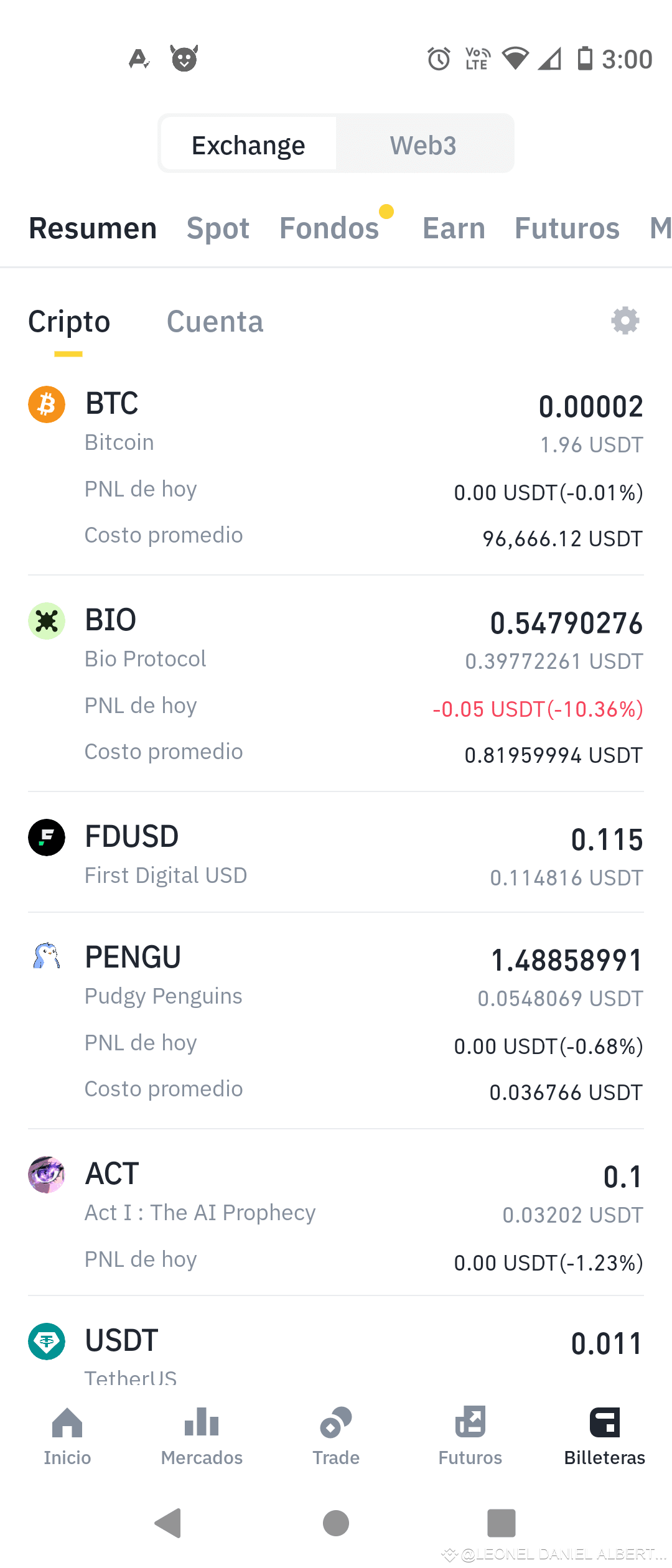The height and width of the screenshot is (1568, 672).
Task: Open Futuros in the bottom navigation
Action: pos(470,1436)
